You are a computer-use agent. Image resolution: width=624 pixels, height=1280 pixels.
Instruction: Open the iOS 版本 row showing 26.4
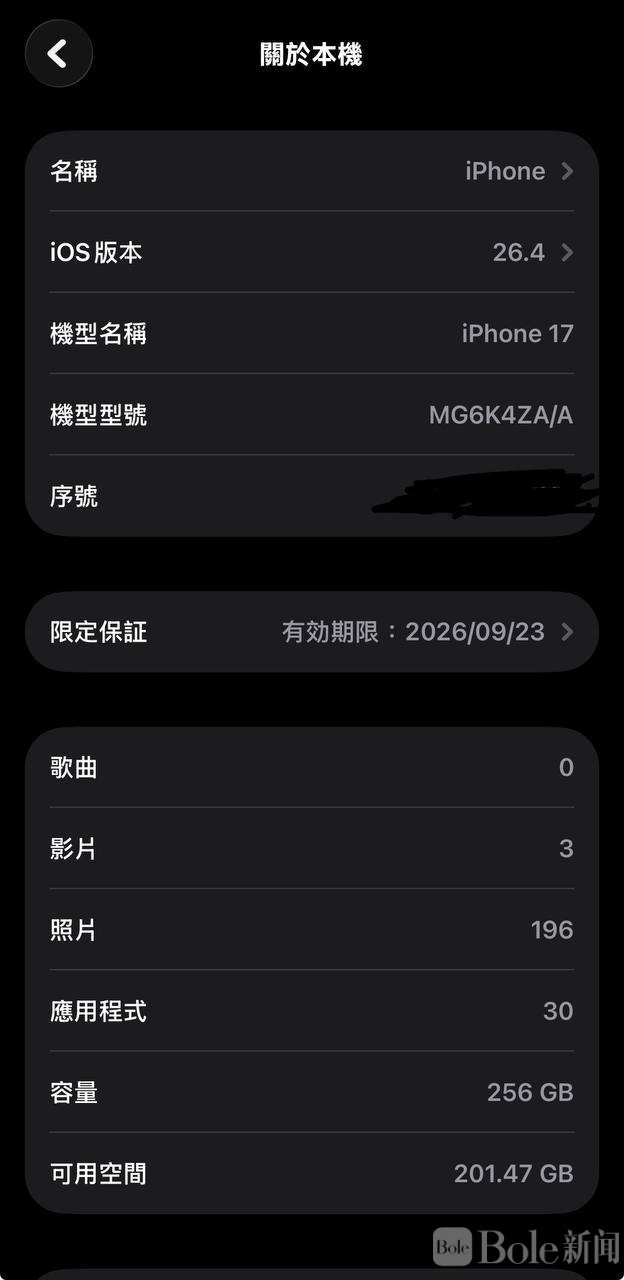point(312,252)
